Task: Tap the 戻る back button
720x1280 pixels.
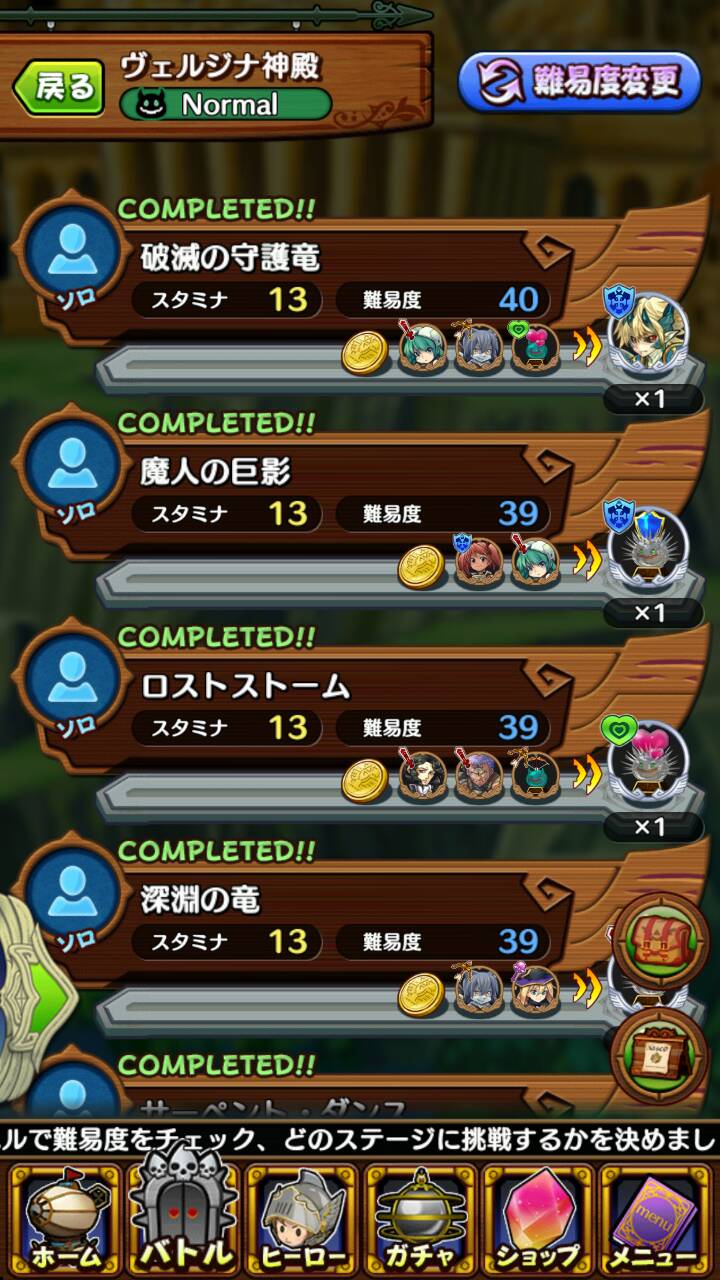Action: coord(60,87)
